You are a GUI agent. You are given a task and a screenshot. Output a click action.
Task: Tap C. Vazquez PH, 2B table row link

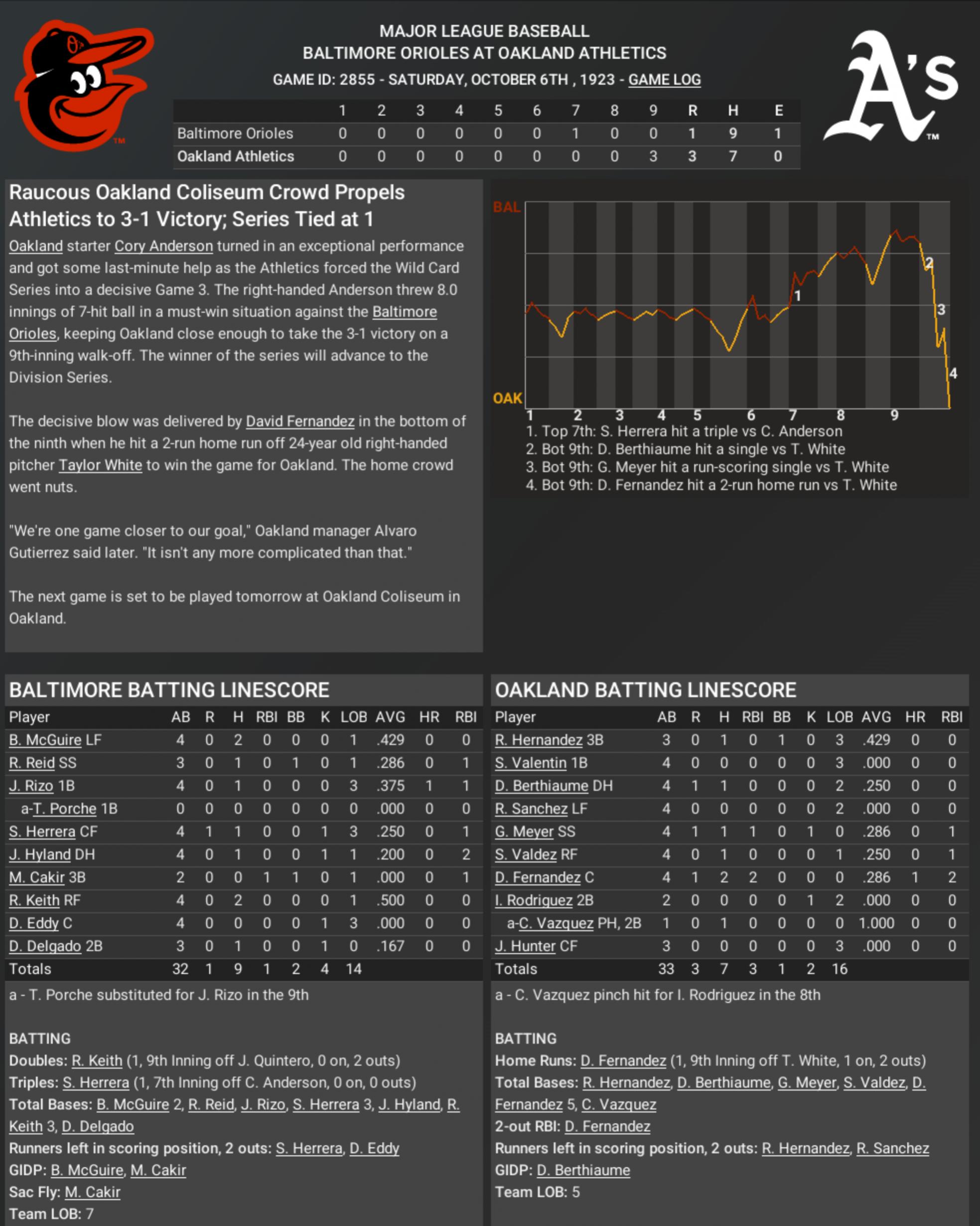point(556,923)
